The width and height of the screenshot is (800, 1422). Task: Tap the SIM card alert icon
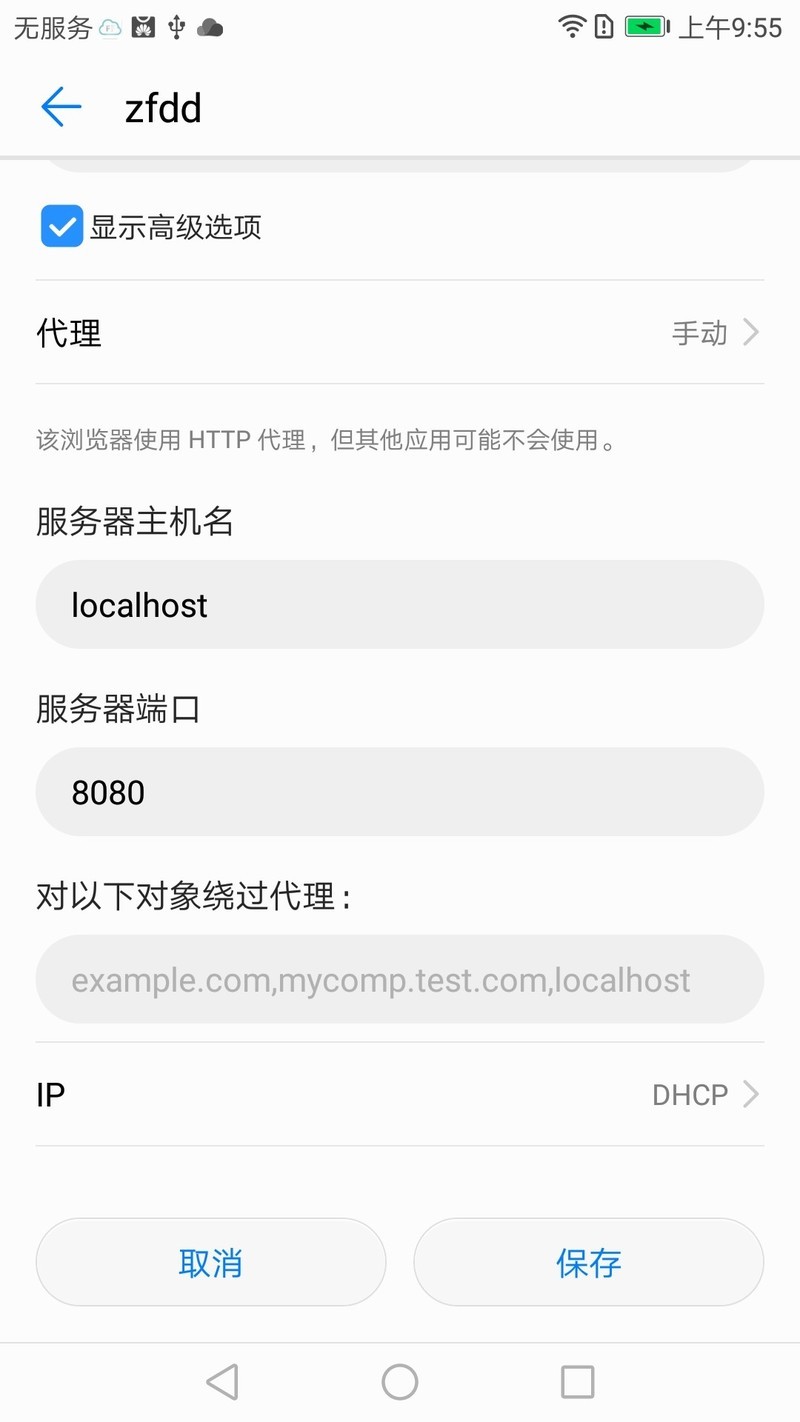point(603,27)
